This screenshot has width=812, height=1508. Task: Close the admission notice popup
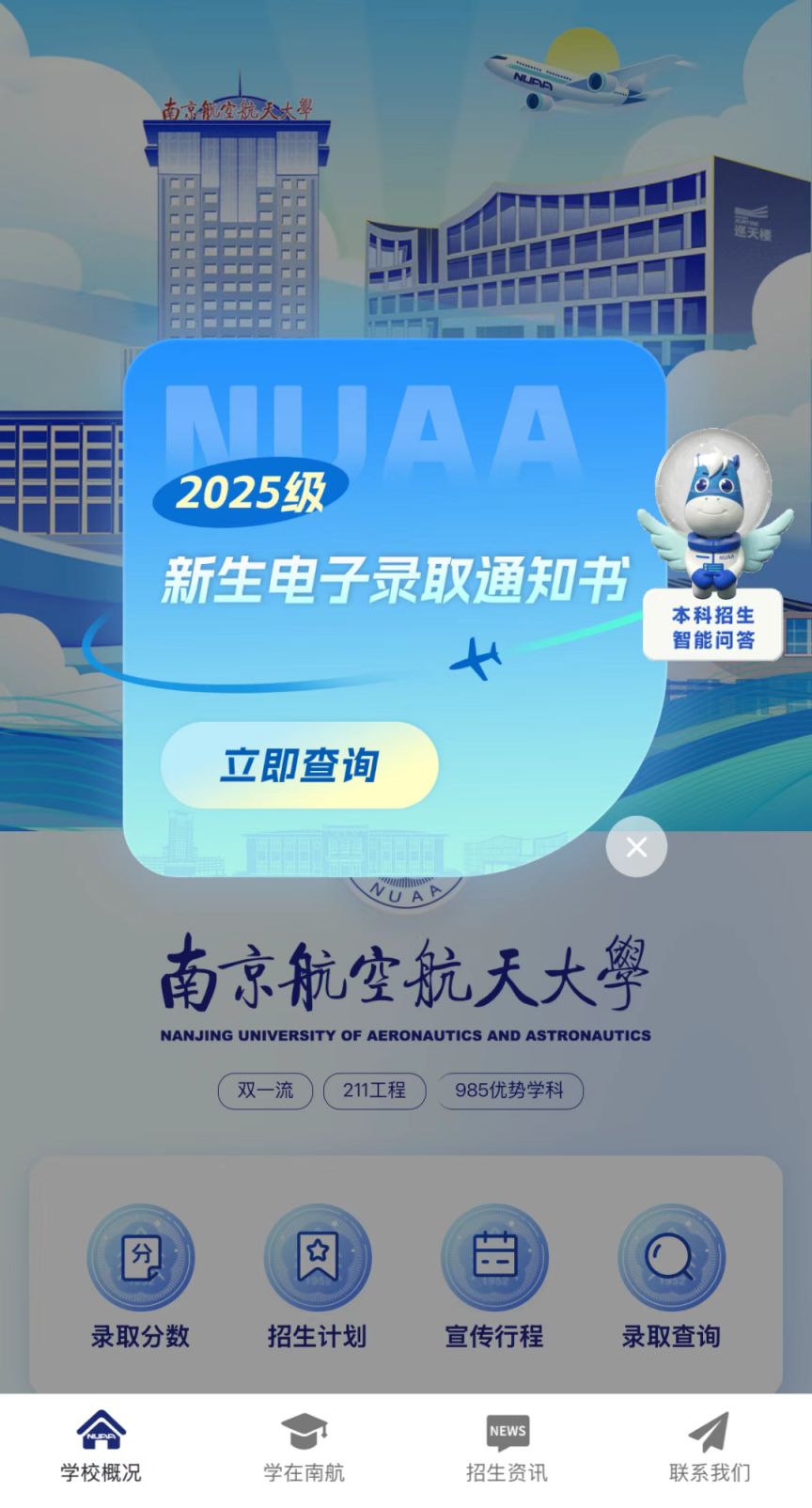point(636,847)
